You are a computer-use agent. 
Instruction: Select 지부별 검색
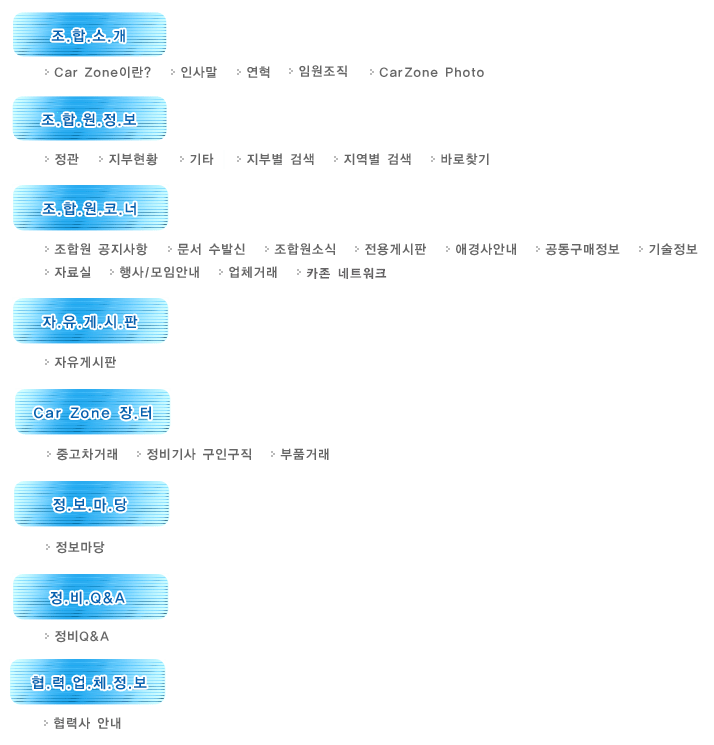point(280,159)
